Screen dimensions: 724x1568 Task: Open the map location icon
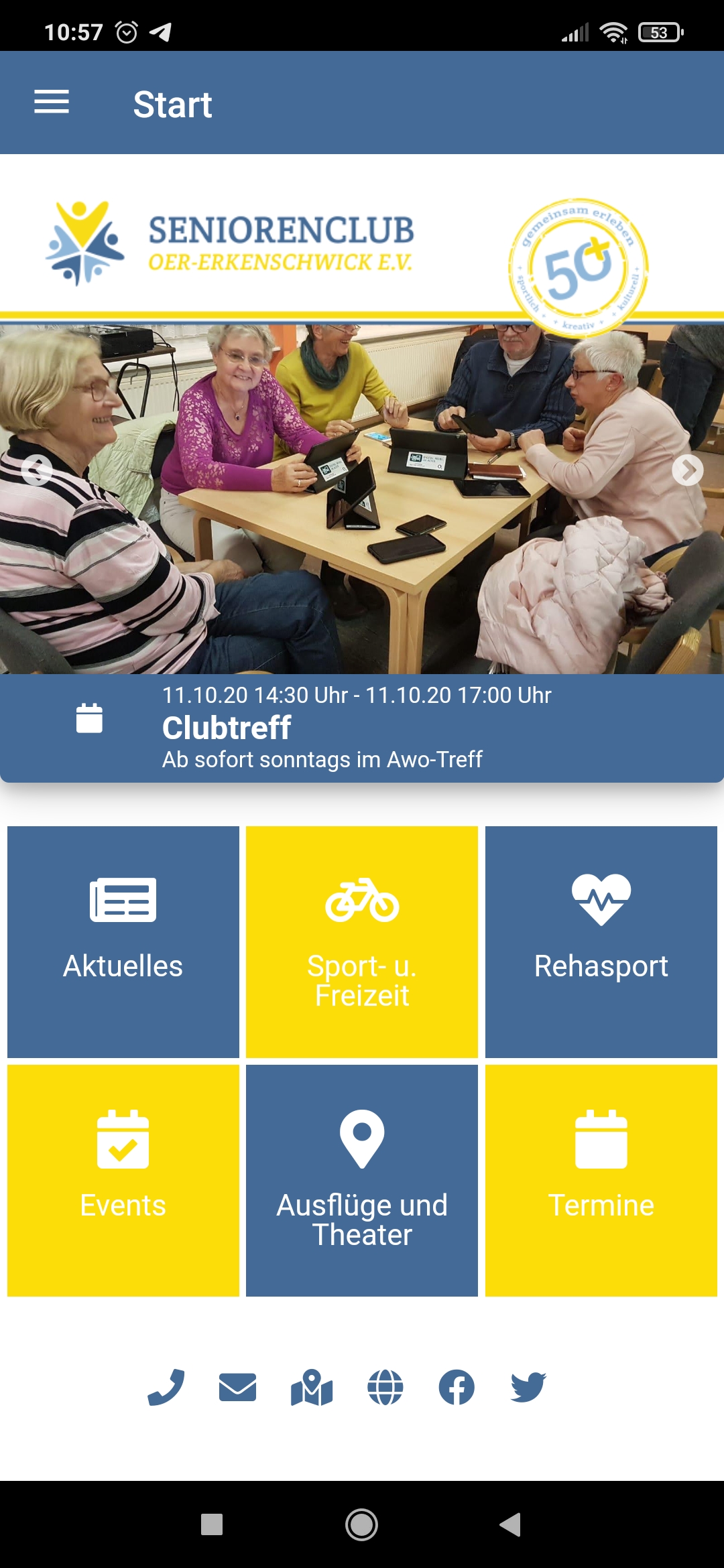click(x=312, y=1387)
